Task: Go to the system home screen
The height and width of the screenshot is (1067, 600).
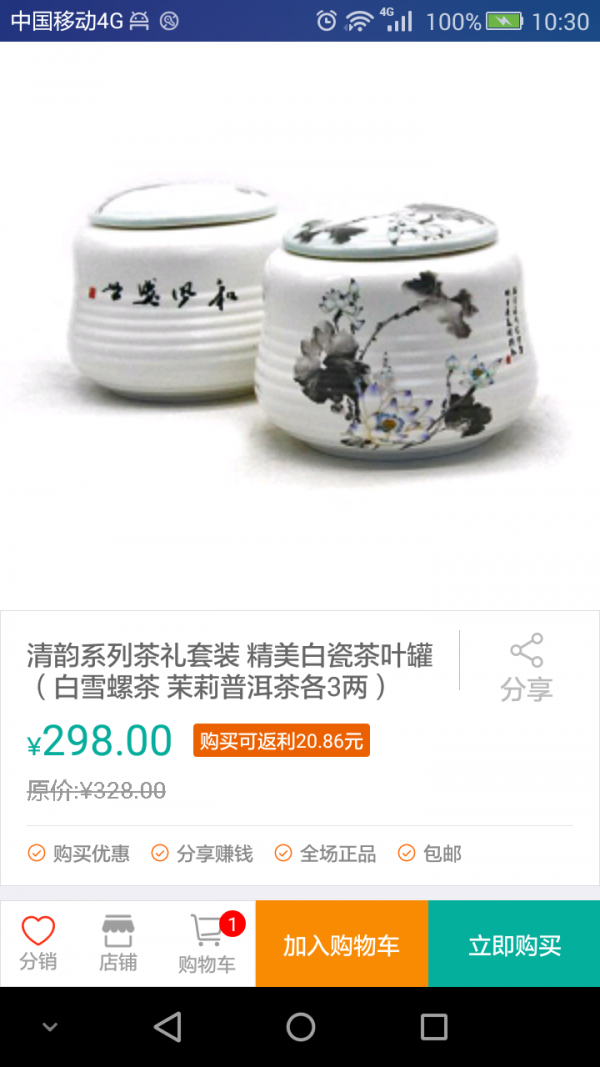Action: 300,1027
